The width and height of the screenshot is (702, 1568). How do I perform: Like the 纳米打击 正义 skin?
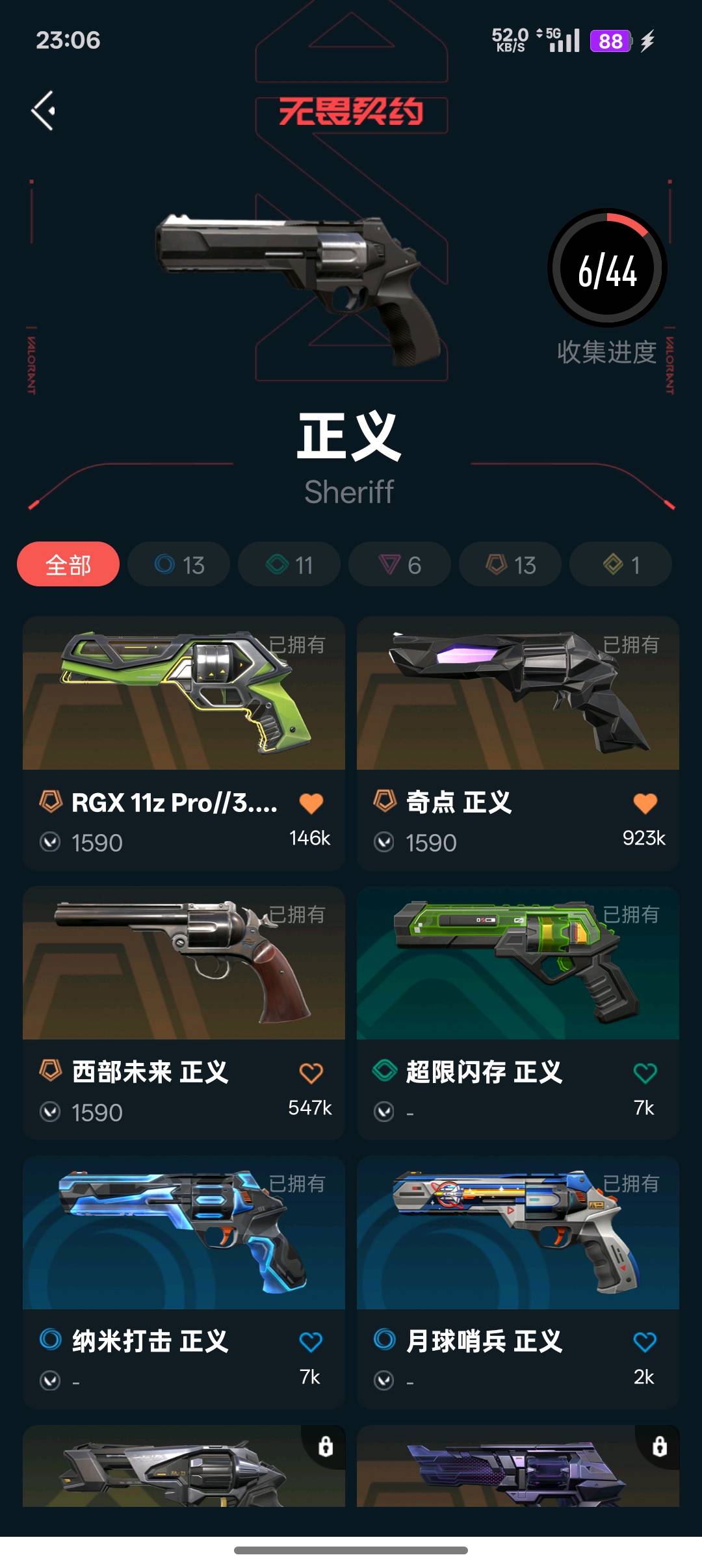click(x=311, y=1342)
